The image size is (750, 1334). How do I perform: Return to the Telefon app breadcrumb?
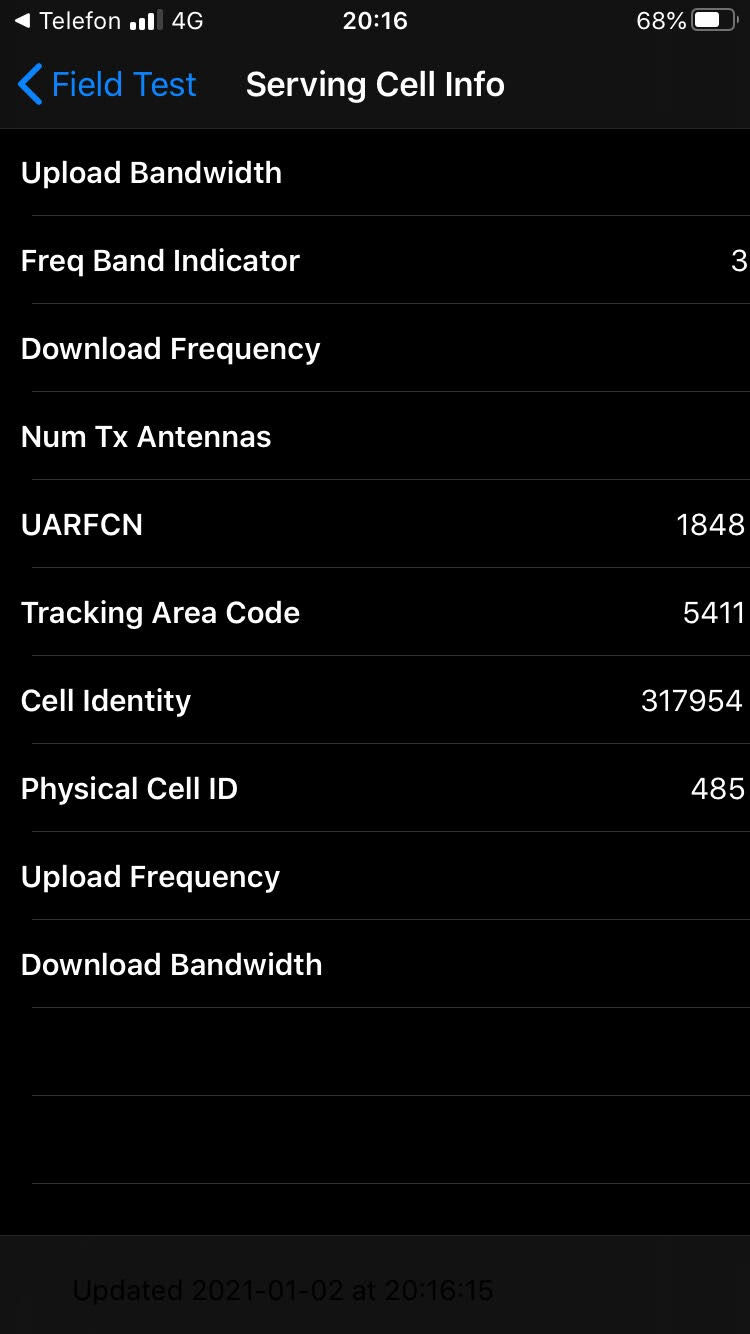[x=68, y=21]
